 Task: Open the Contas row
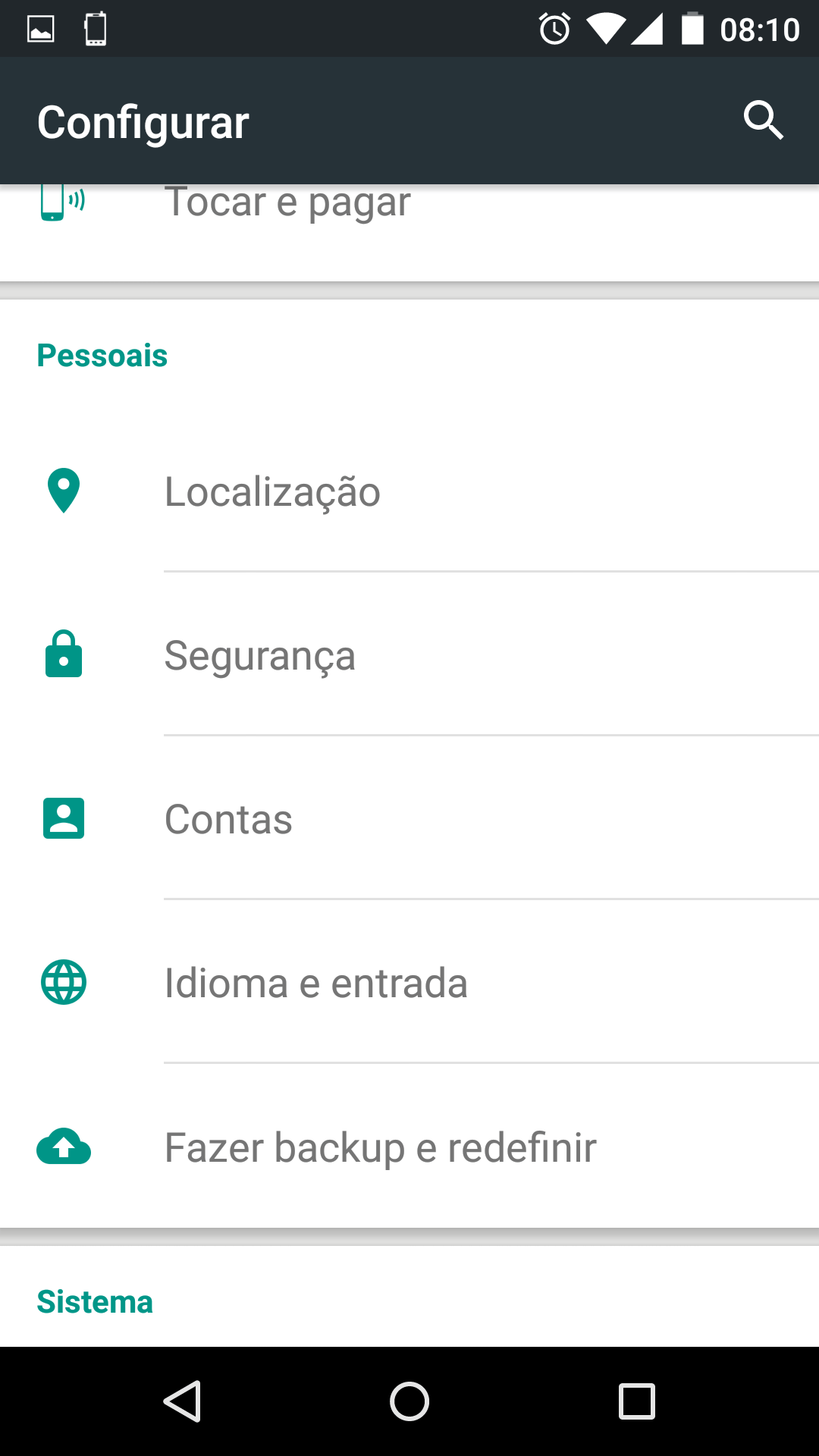point(409,818)
